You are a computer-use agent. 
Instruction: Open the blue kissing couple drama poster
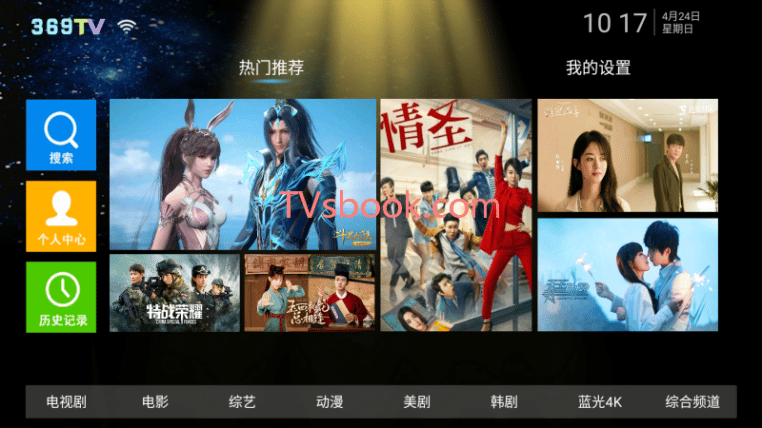[x=627, y=275]
